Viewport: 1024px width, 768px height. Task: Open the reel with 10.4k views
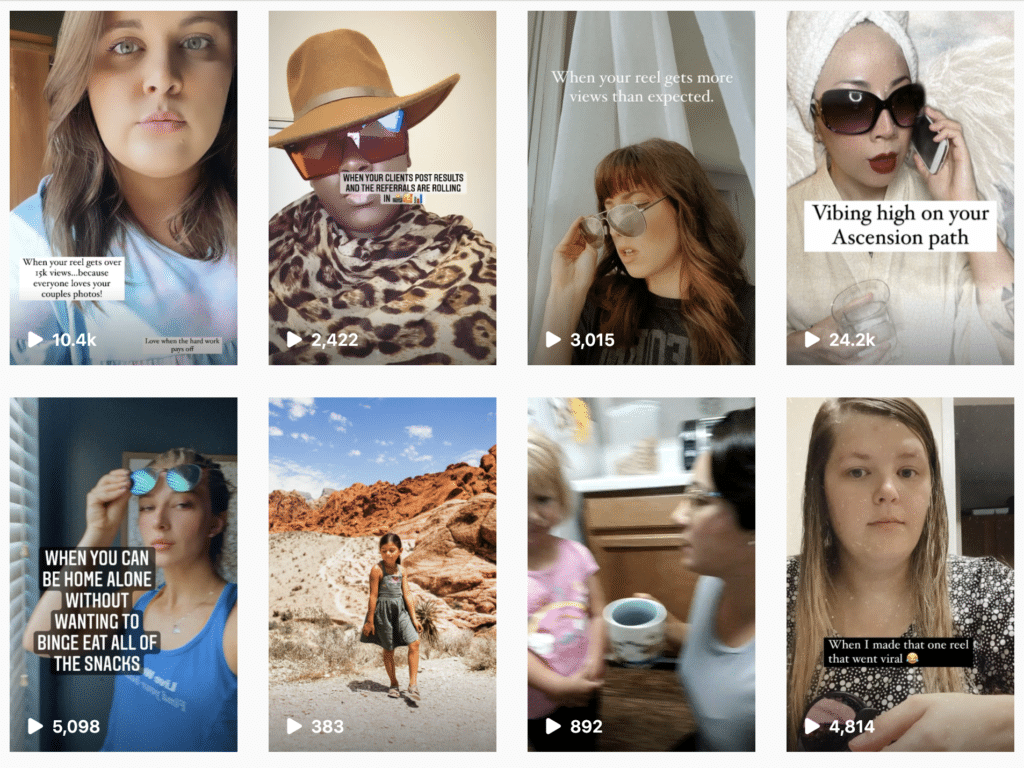point(123,188)
